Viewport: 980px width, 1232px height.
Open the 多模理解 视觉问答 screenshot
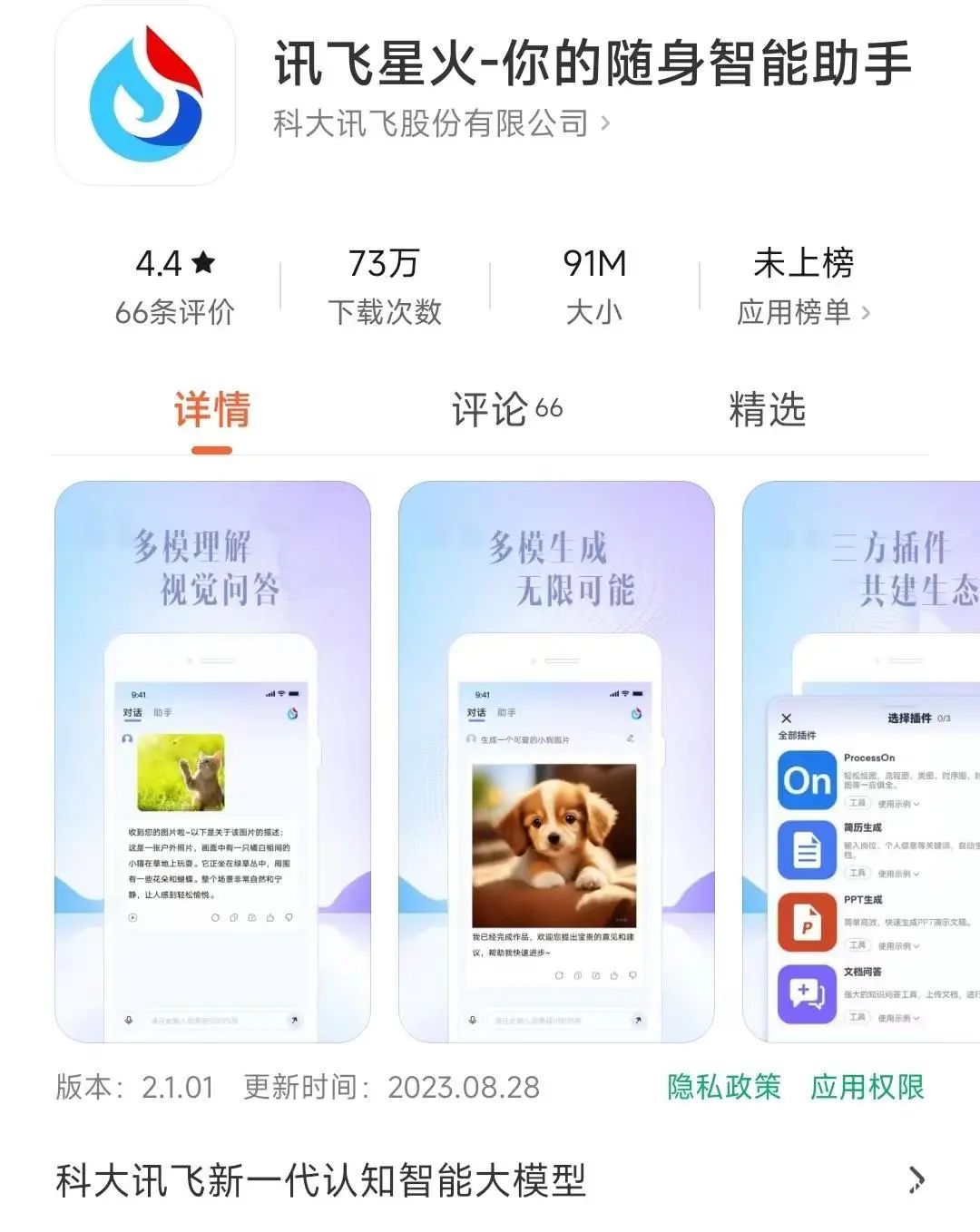point(213,762)
